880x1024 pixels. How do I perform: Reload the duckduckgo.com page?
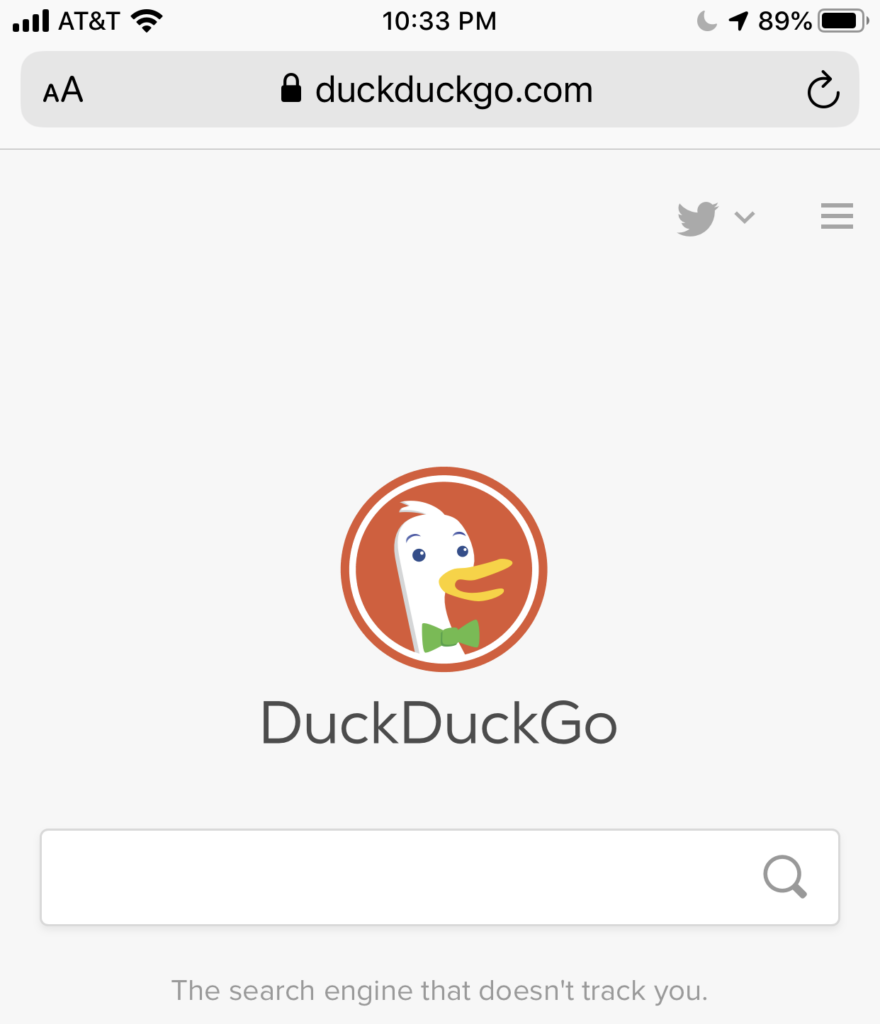pyautogui.click(x=822, y=91)
